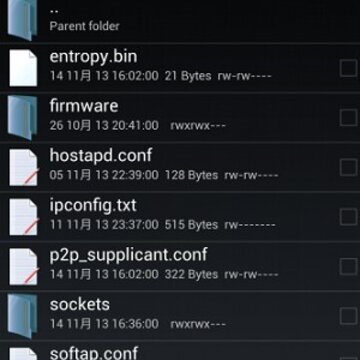Open the firmware folder
The width and height of the screenshot is (360, 360).
tap(180, 117)
